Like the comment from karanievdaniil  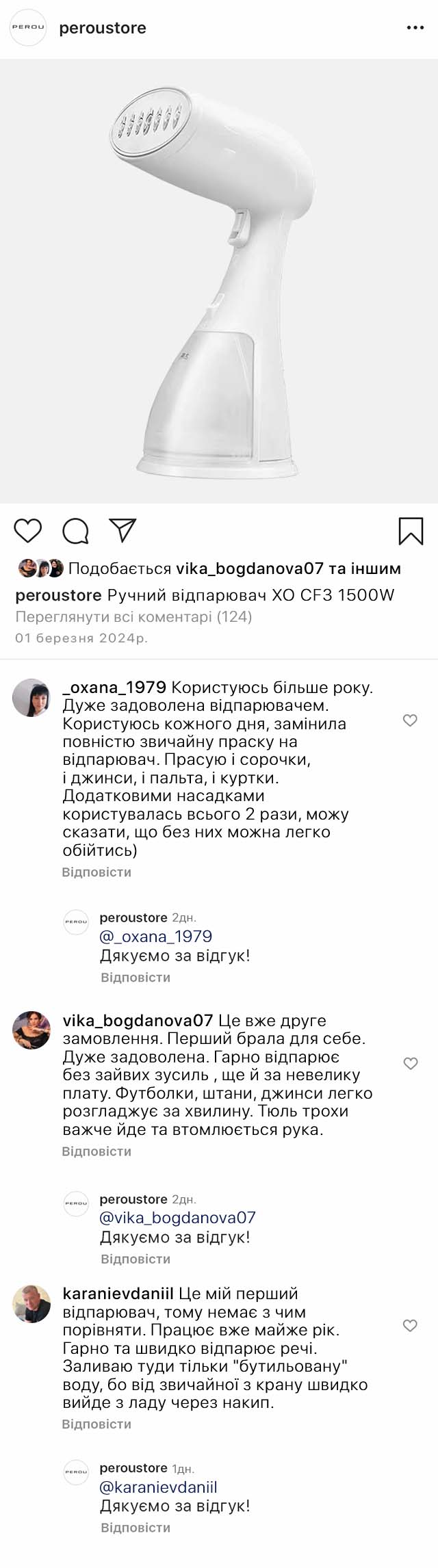[x=410, y=1326]
